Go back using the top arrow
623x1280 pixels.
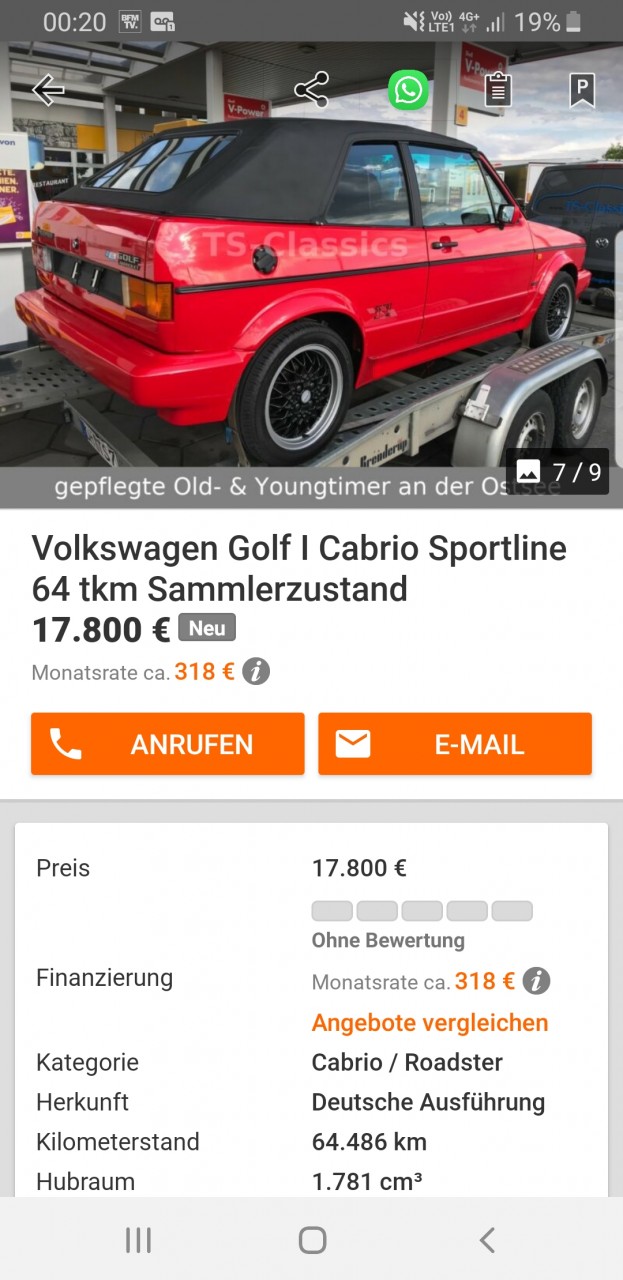[48, 90]
